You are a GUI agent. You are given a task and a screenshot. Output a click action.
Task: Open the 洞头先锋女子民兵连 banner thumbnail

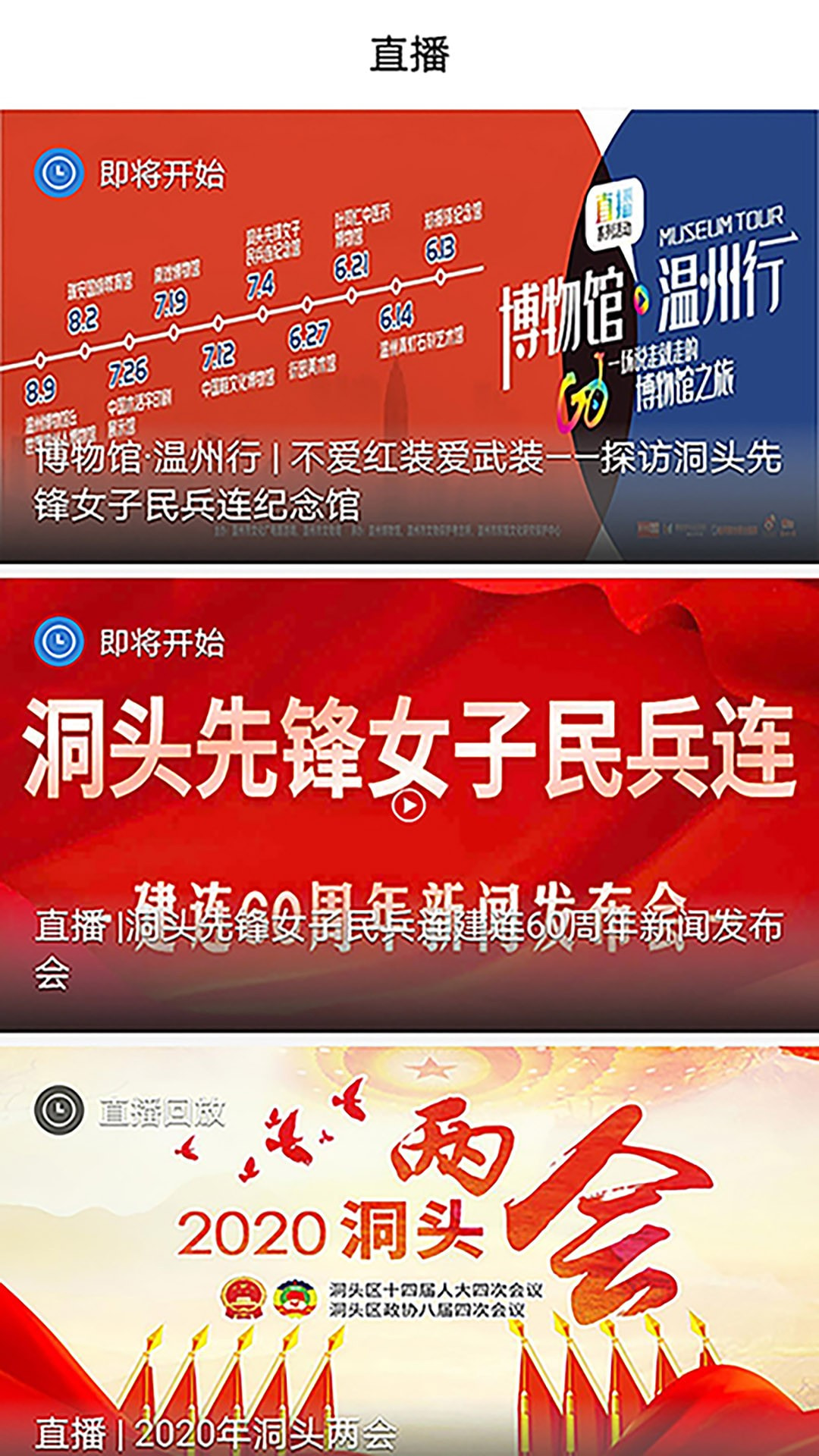(409, 758)
